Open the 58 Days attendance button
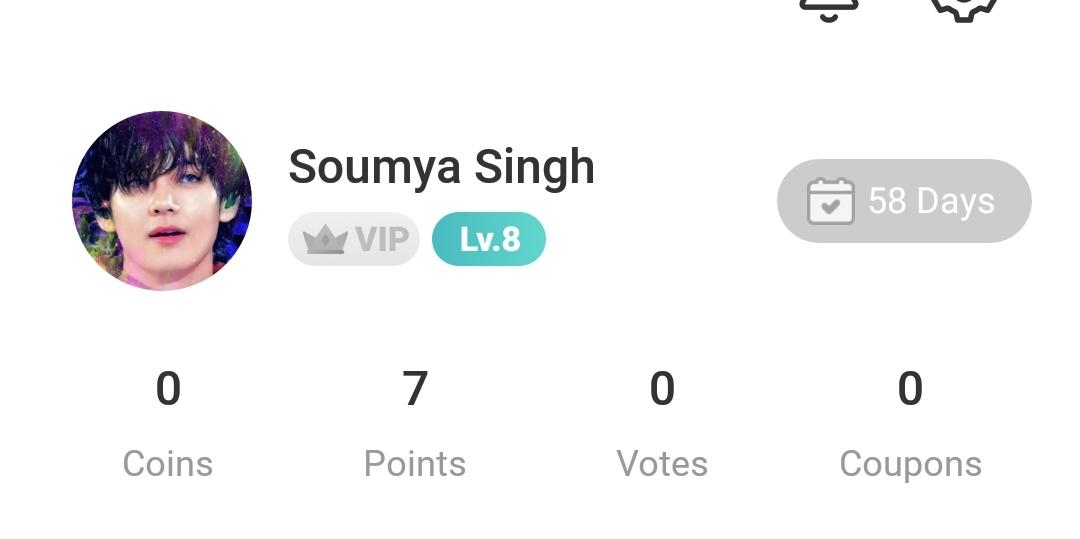Image resolution: width=1080 pixels, height=539 pixels. coord(904,201)
